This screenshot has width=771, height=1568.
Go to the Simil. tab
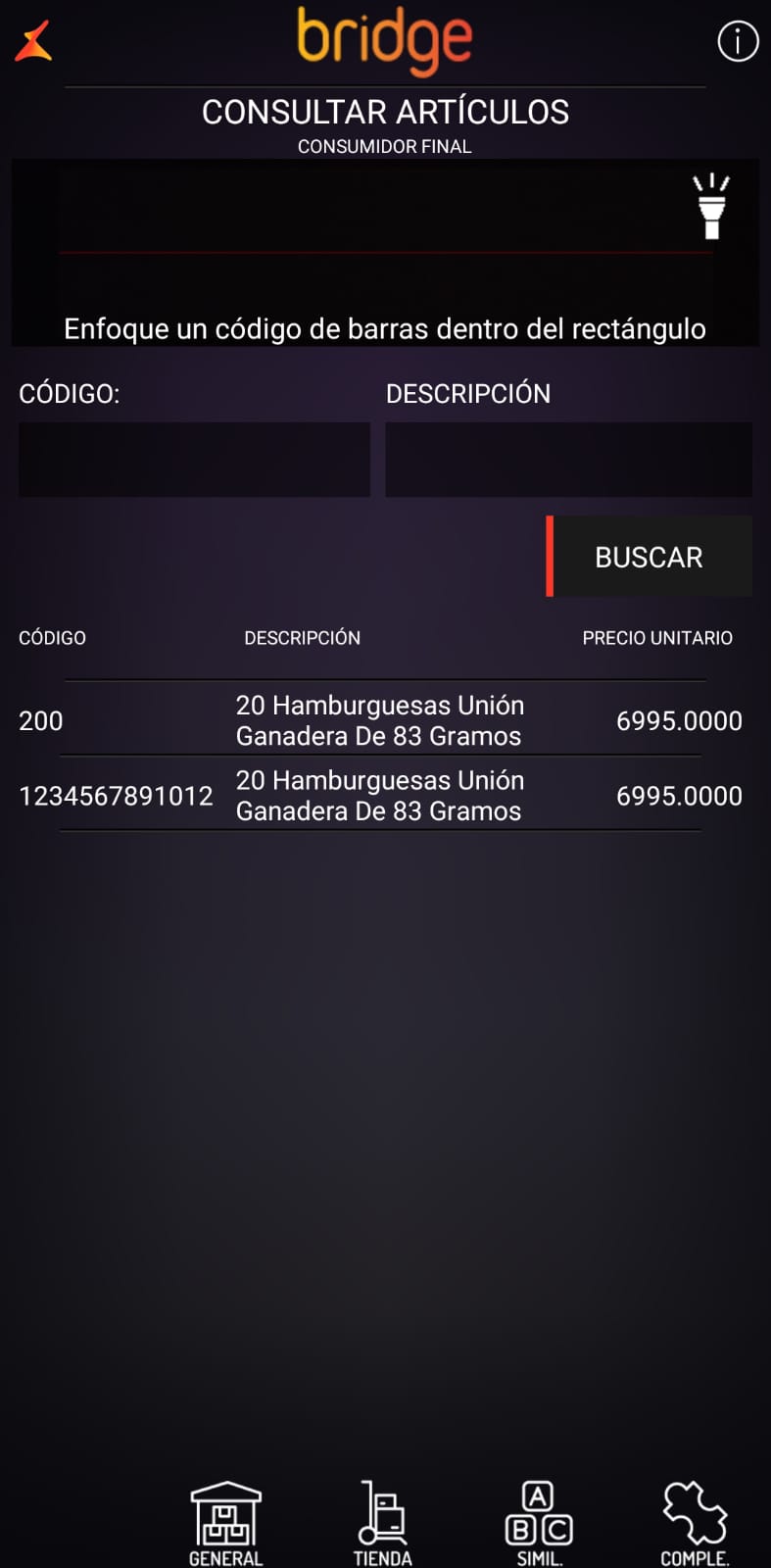pyautogui.click(x=539, y=1524)
